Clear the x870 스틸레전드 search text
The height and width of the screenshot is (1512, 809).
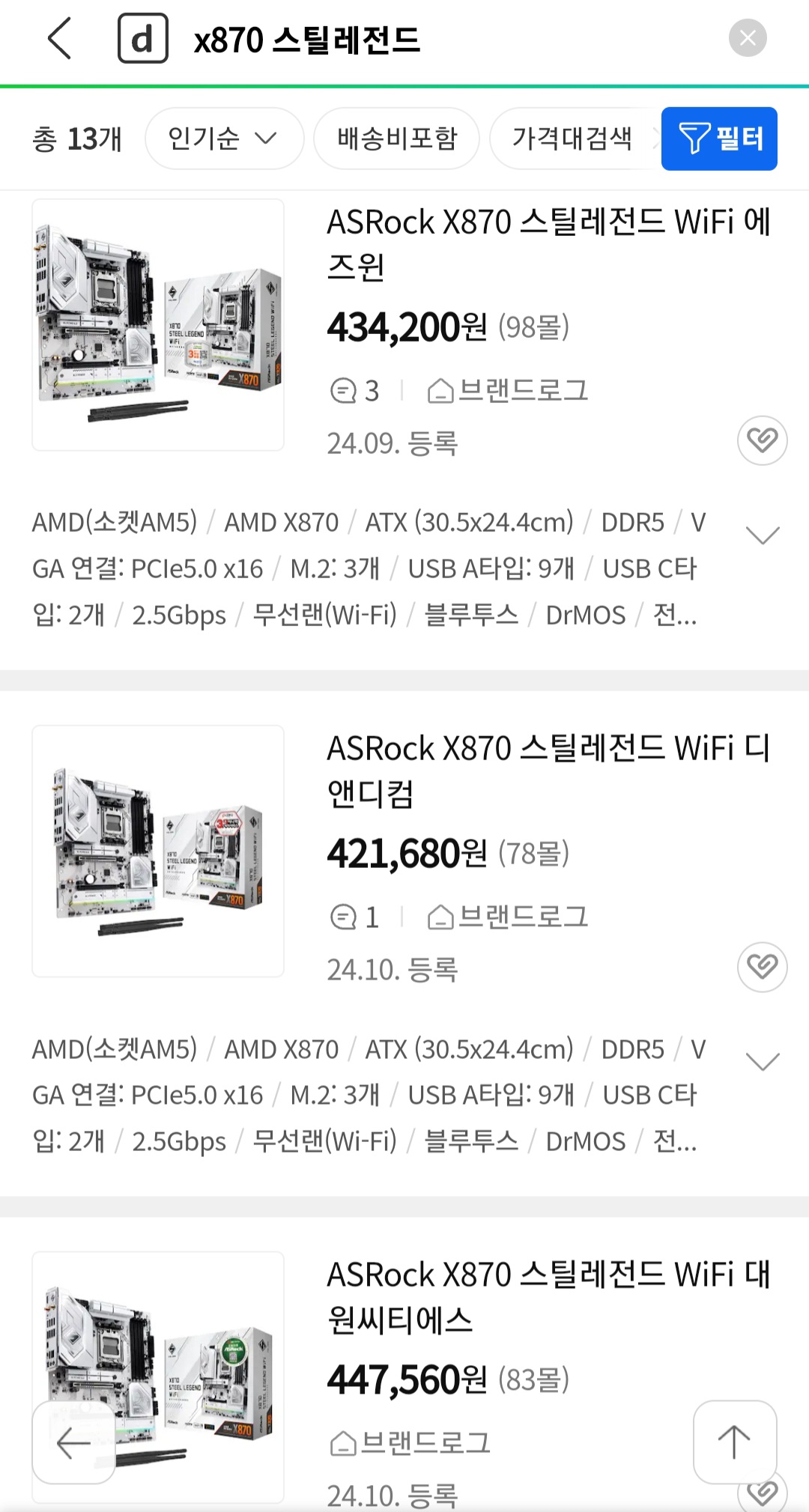[x=747, y=38]
